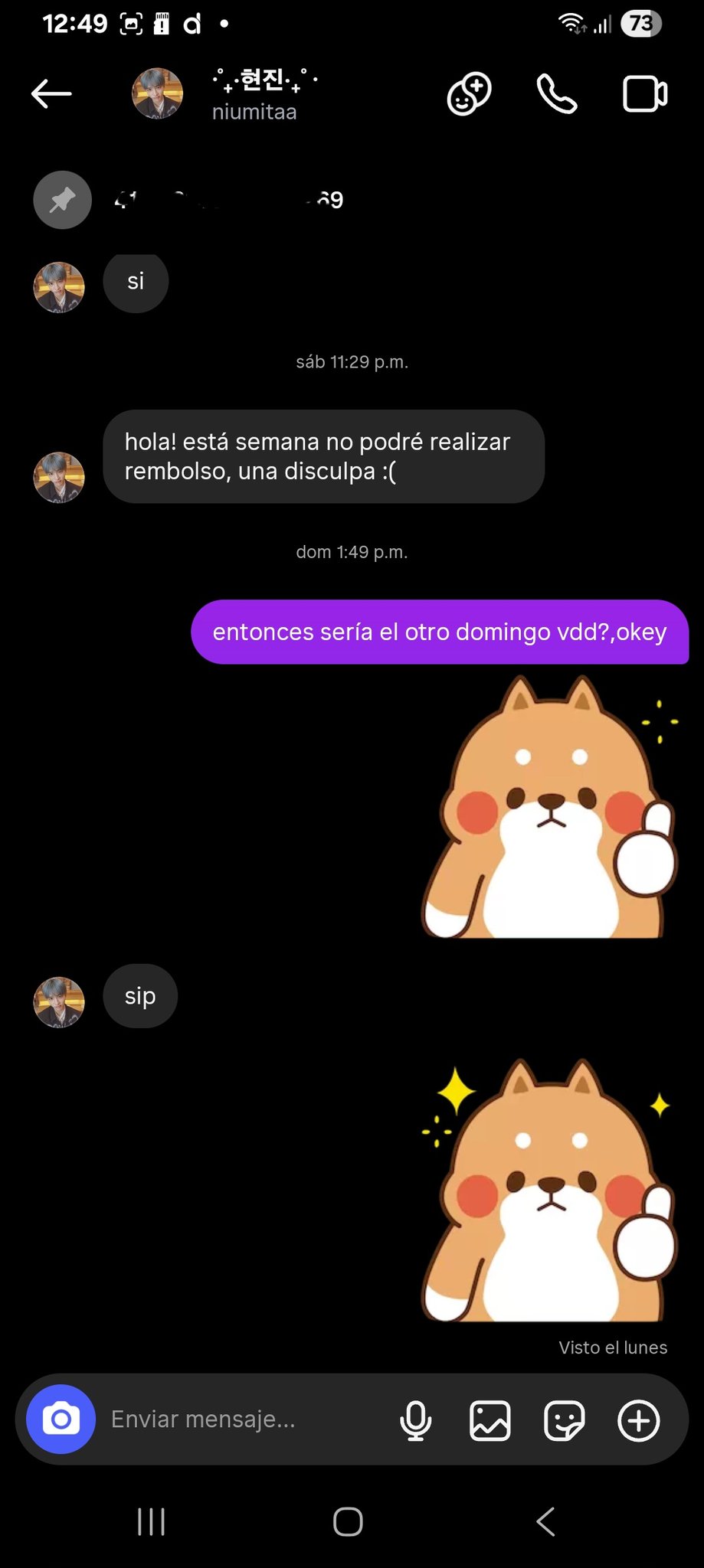Open niumitaa's profile from the header

click(x=227, y=95)
